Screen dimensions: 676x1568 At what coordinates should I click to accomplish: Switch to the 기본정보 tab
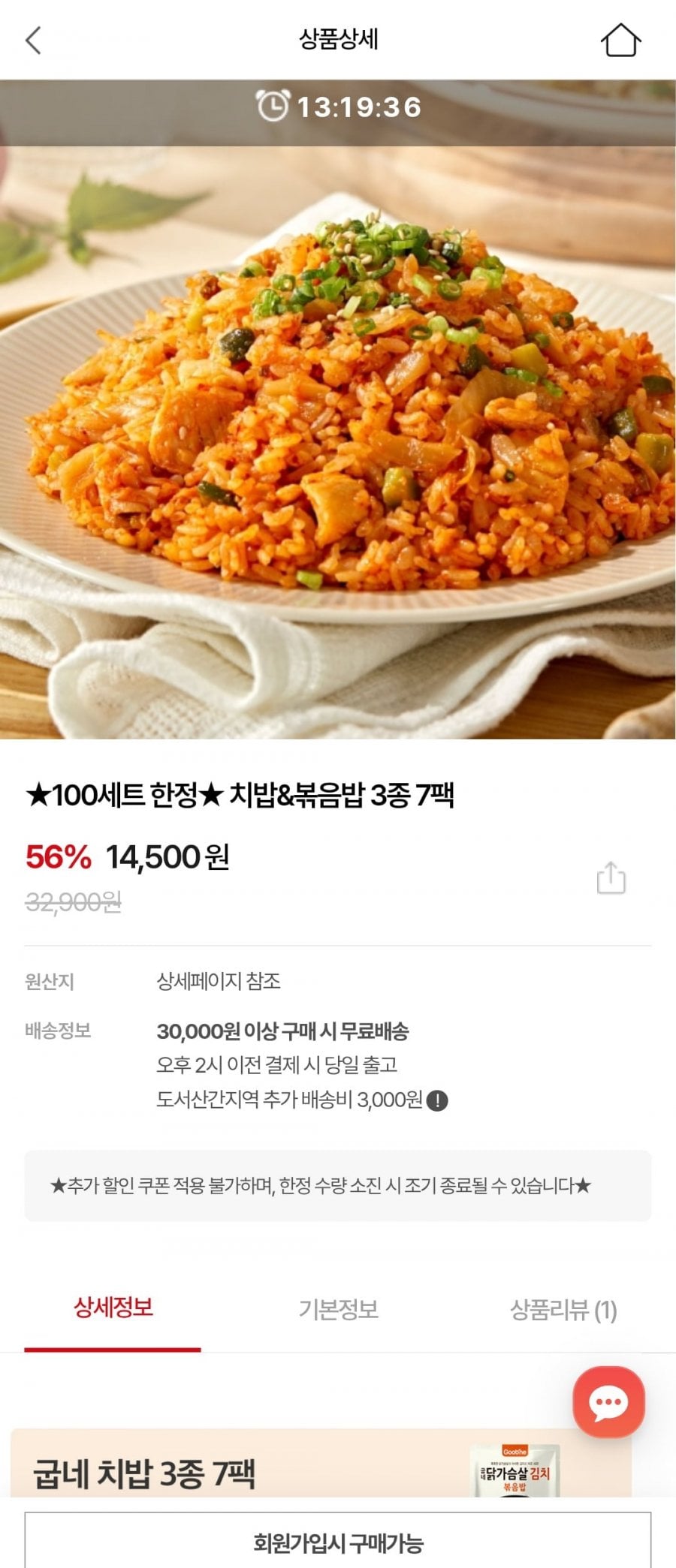338,1310
